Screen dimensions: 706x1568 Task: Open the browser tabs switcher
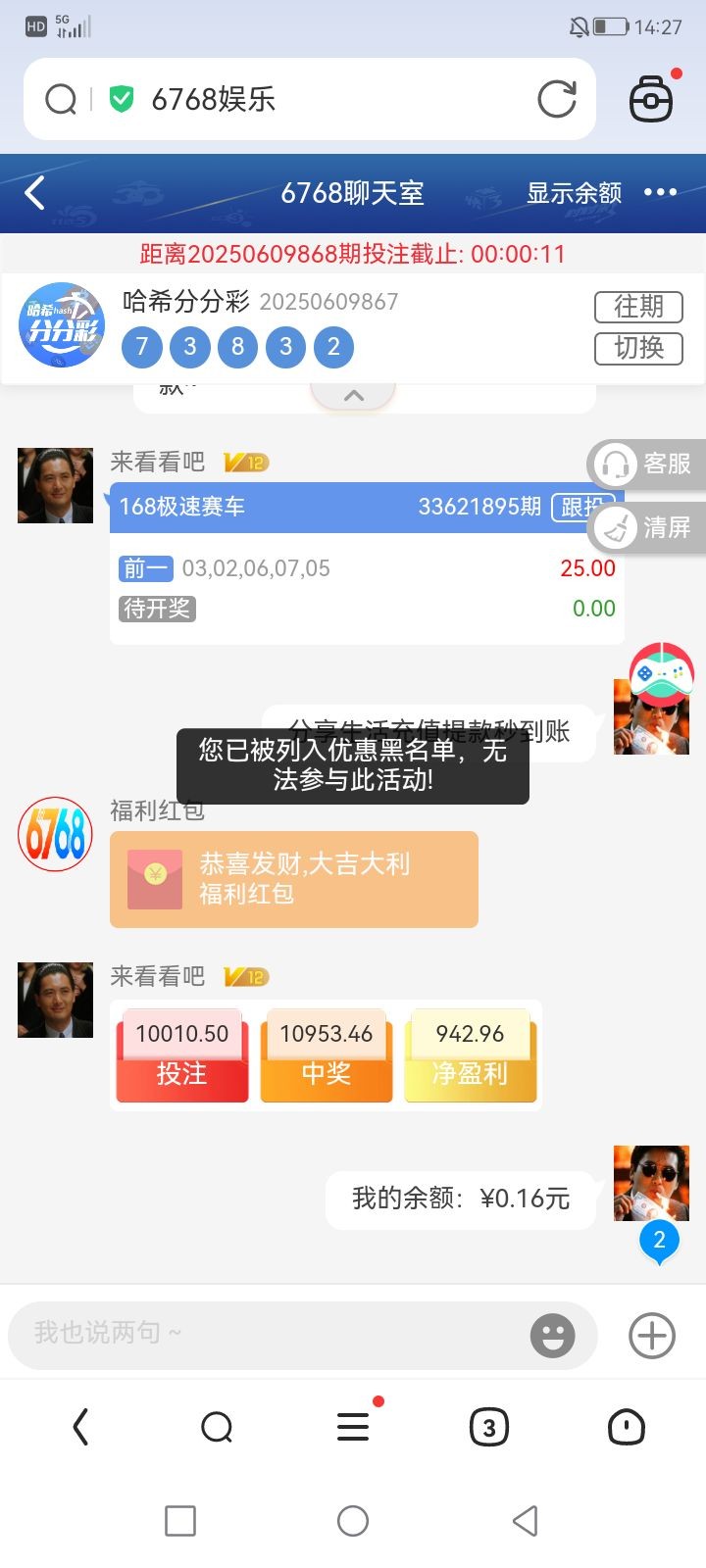[x=489, y=1427]
